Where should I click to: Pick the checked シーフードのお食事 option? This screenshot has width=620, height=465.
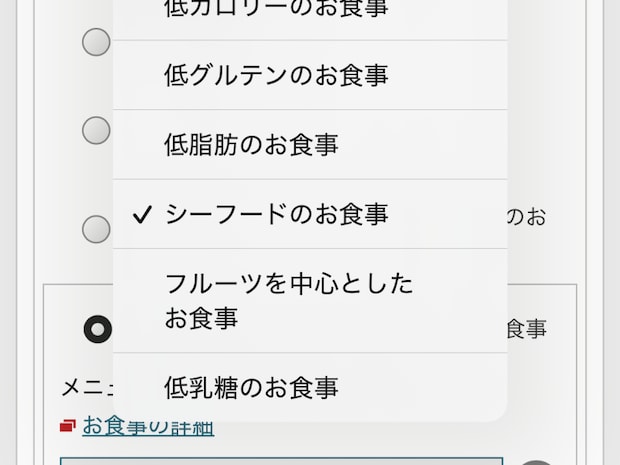pos(276,214)
